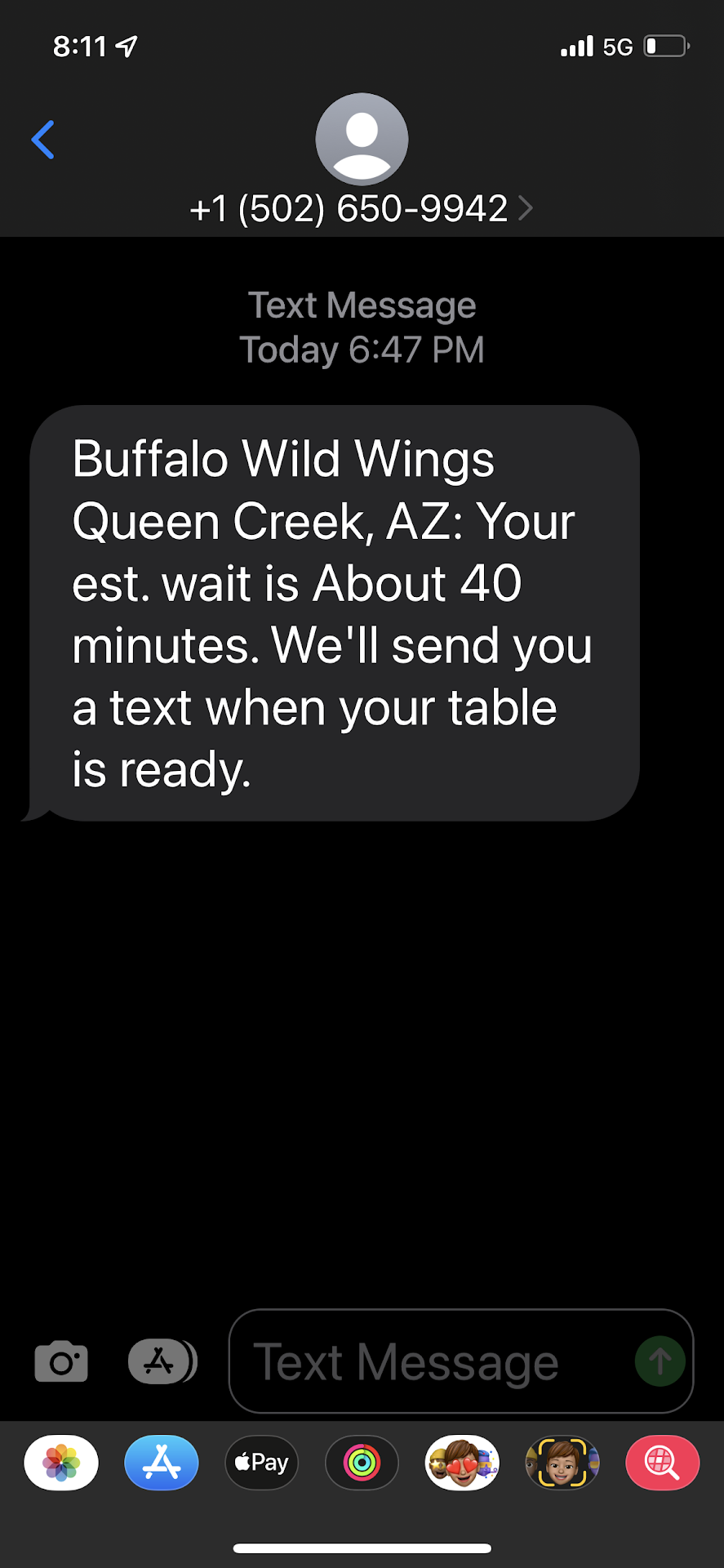
Task: Open the App Store in the app strip
Action: (x=162, y=1463)
